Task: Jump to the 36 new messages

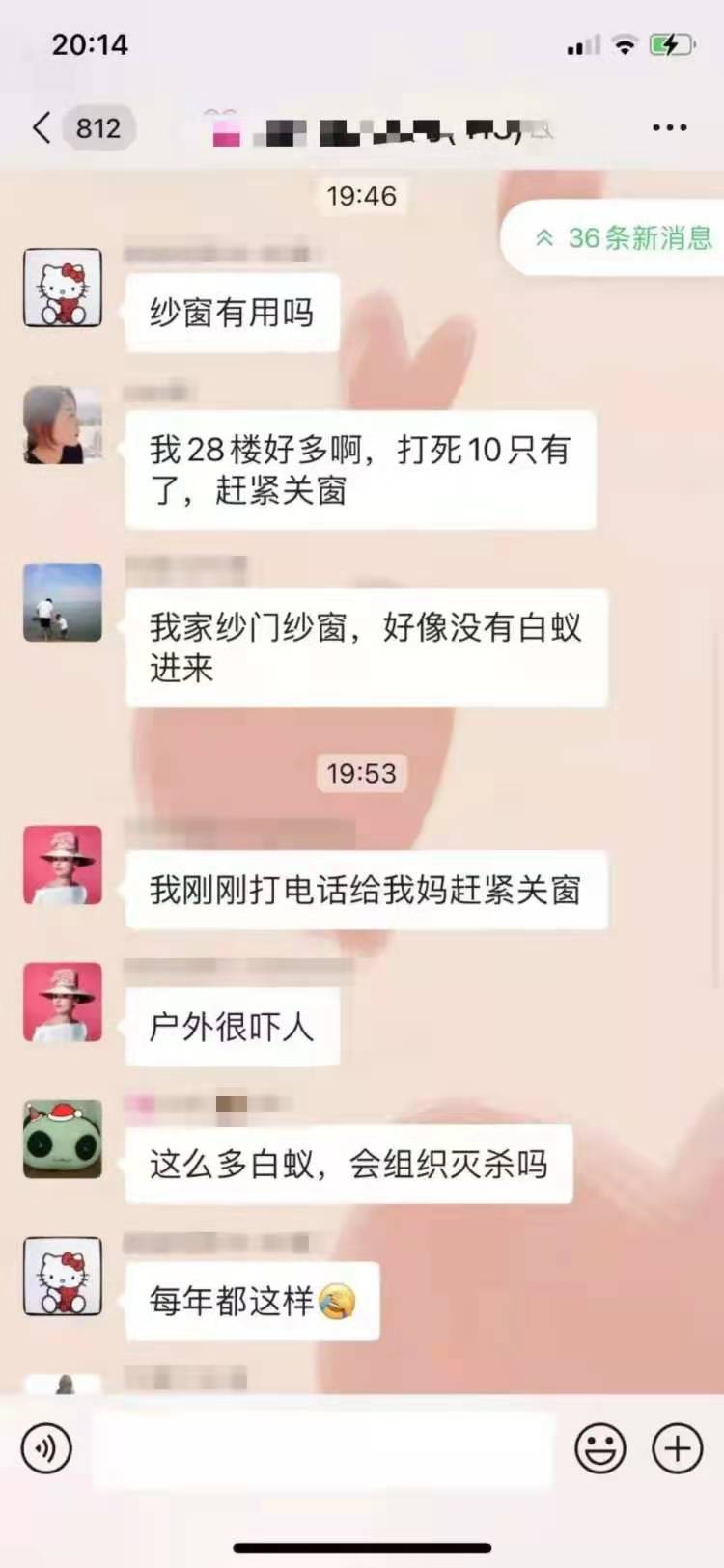Action: 624,238
